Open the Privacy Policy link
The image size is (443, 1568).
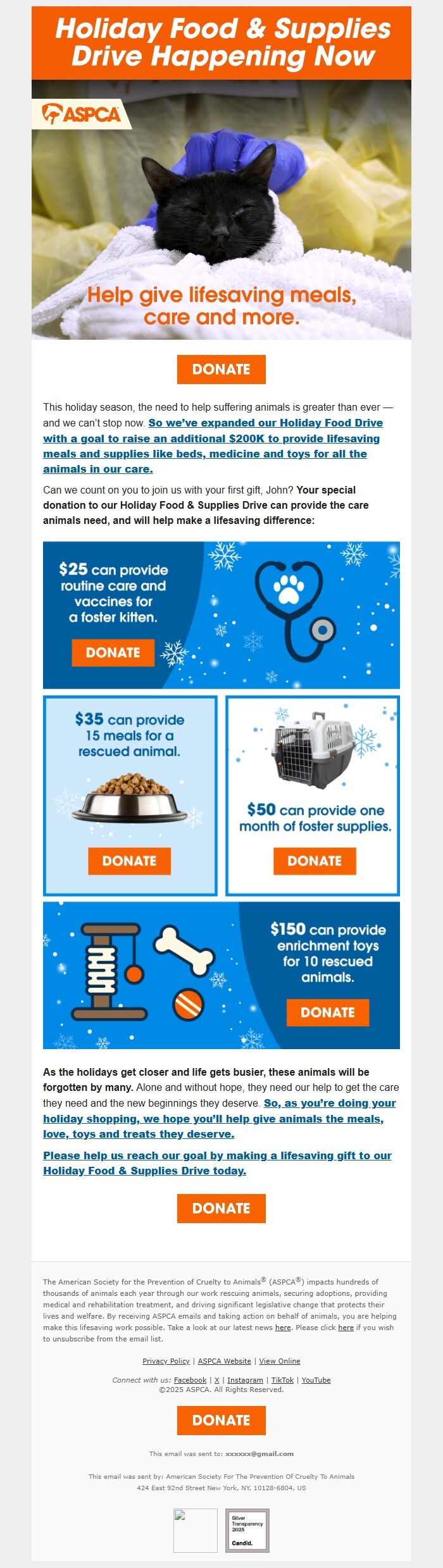[166, 1361]
